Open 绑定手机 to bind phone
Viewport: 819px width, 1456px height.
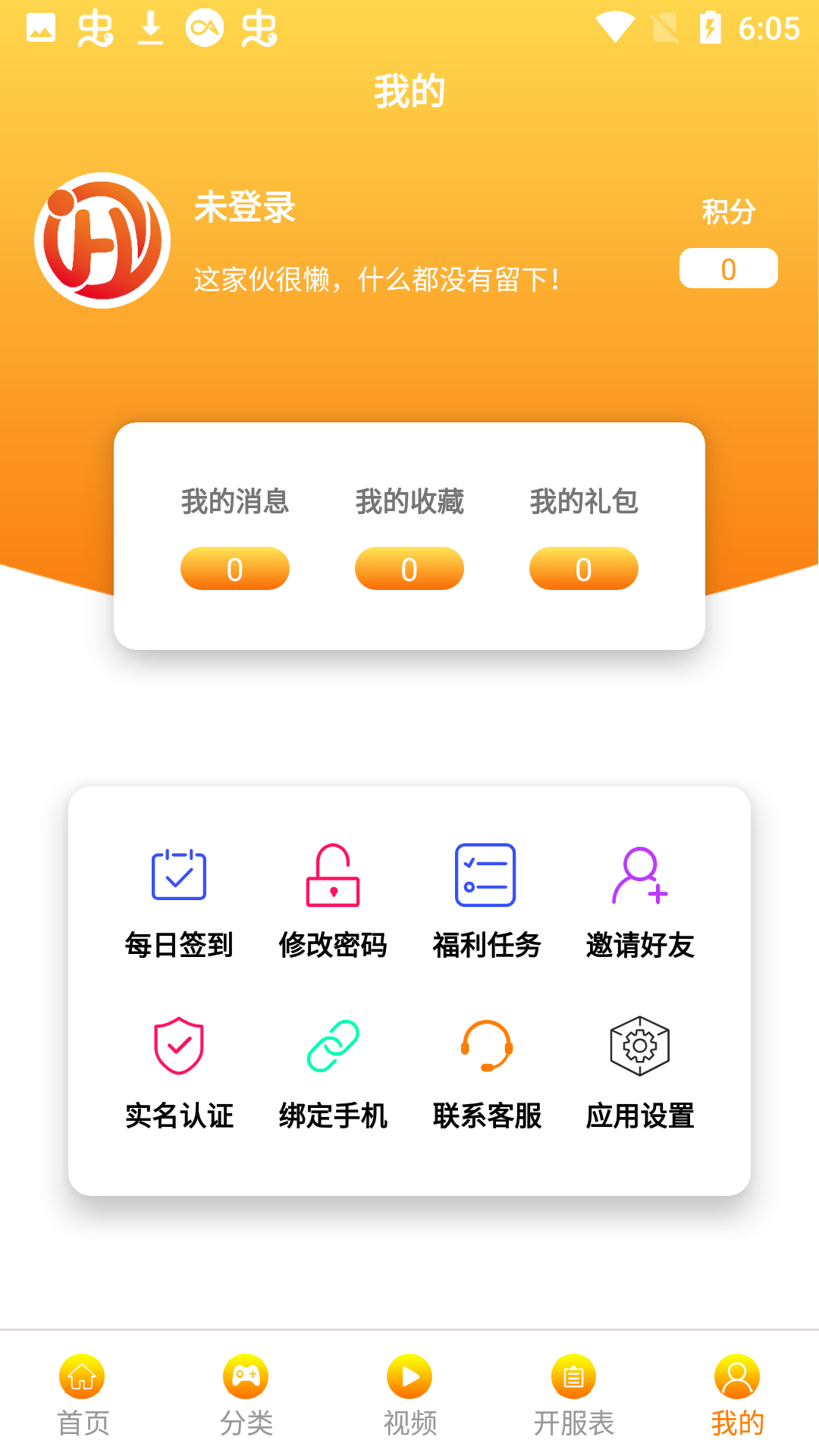(x=333, y=1072)
